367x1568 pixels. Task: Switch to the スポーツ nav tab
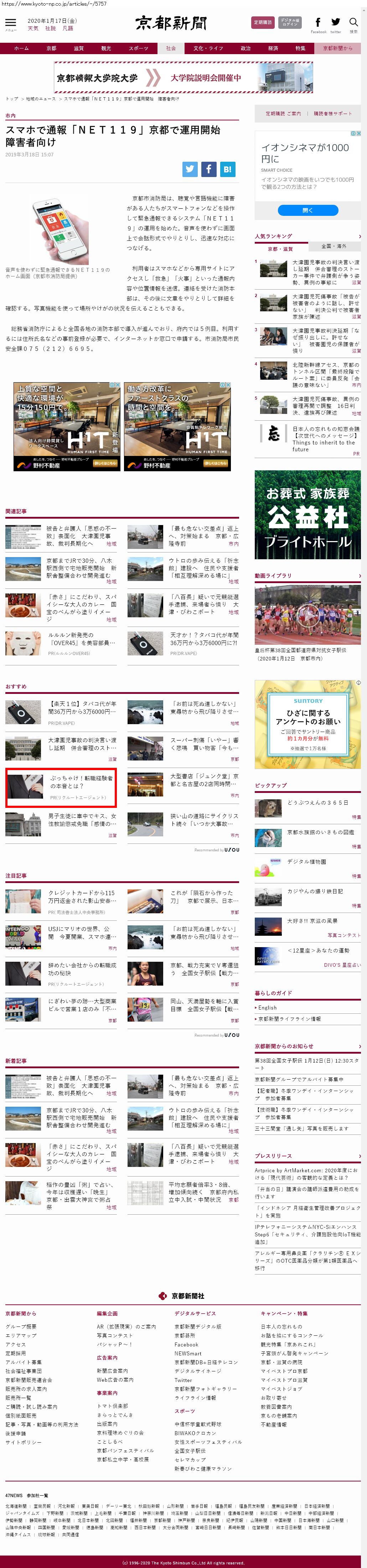[x=138, y=48]
